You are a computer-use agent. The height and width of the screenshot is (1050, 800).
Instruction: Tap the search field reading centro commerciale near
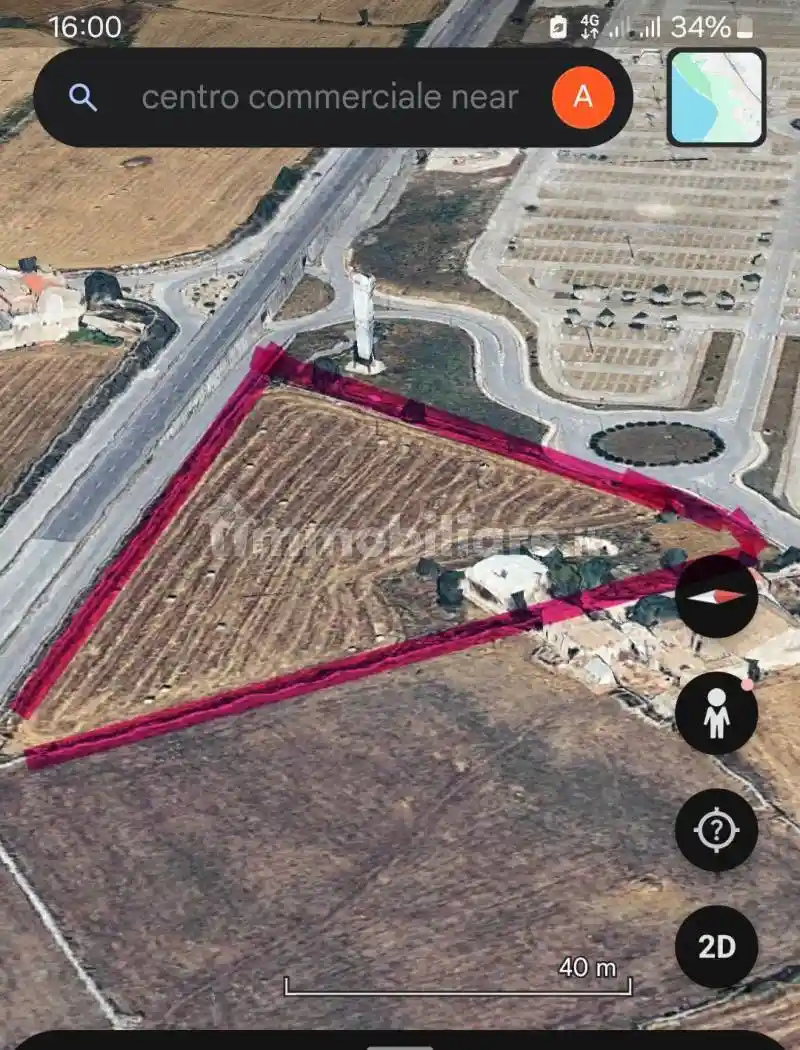[330, 97]
